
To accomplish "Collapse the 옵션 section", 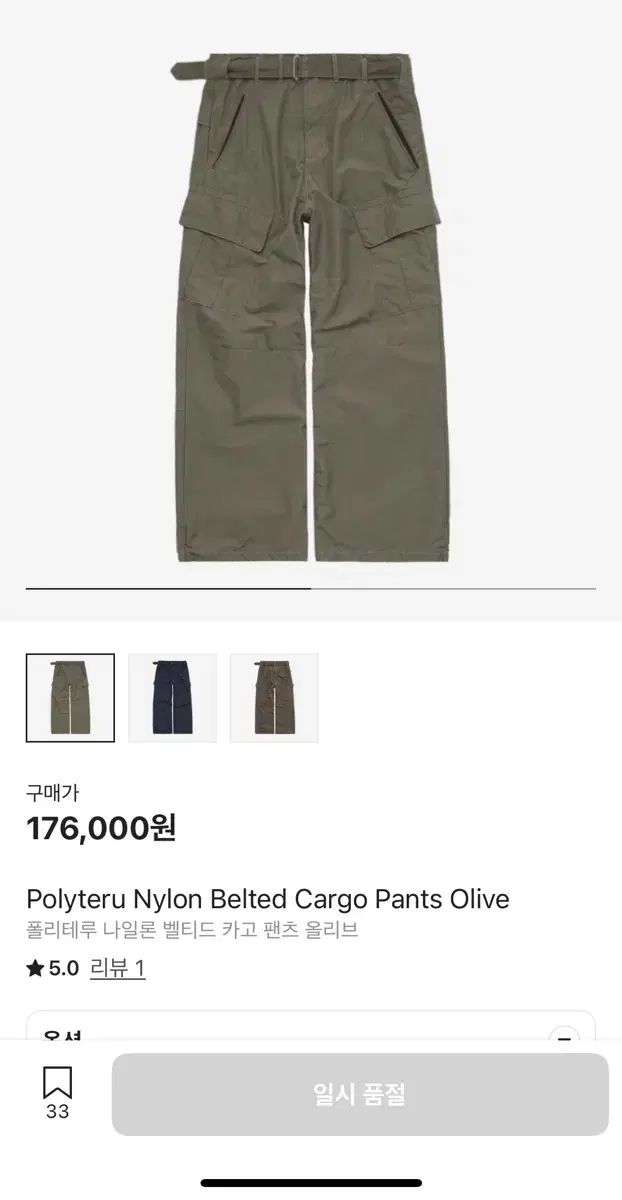I will tap(564, 1036).
